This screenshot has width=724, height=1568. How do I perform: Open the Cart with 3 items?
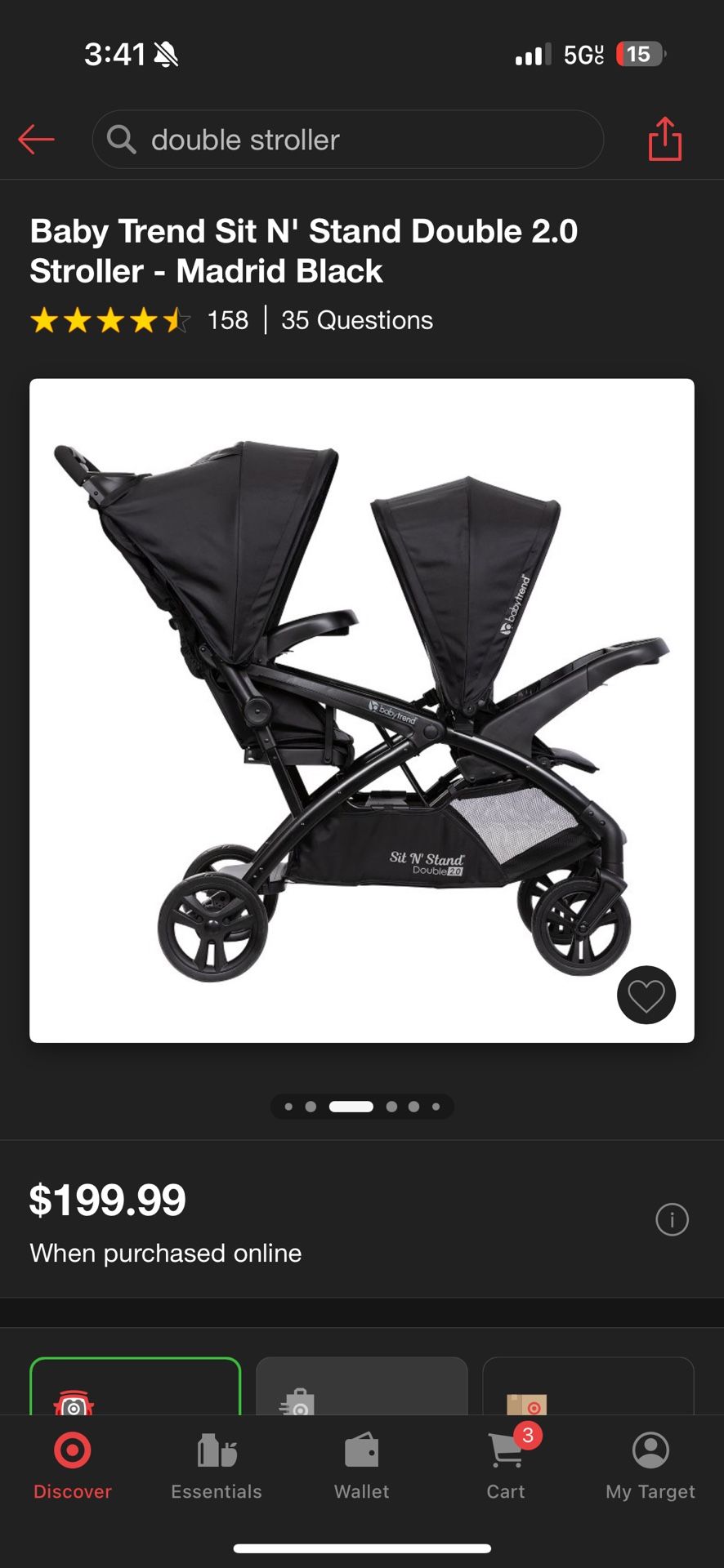pyautogui.click(x=506, y=1467)
